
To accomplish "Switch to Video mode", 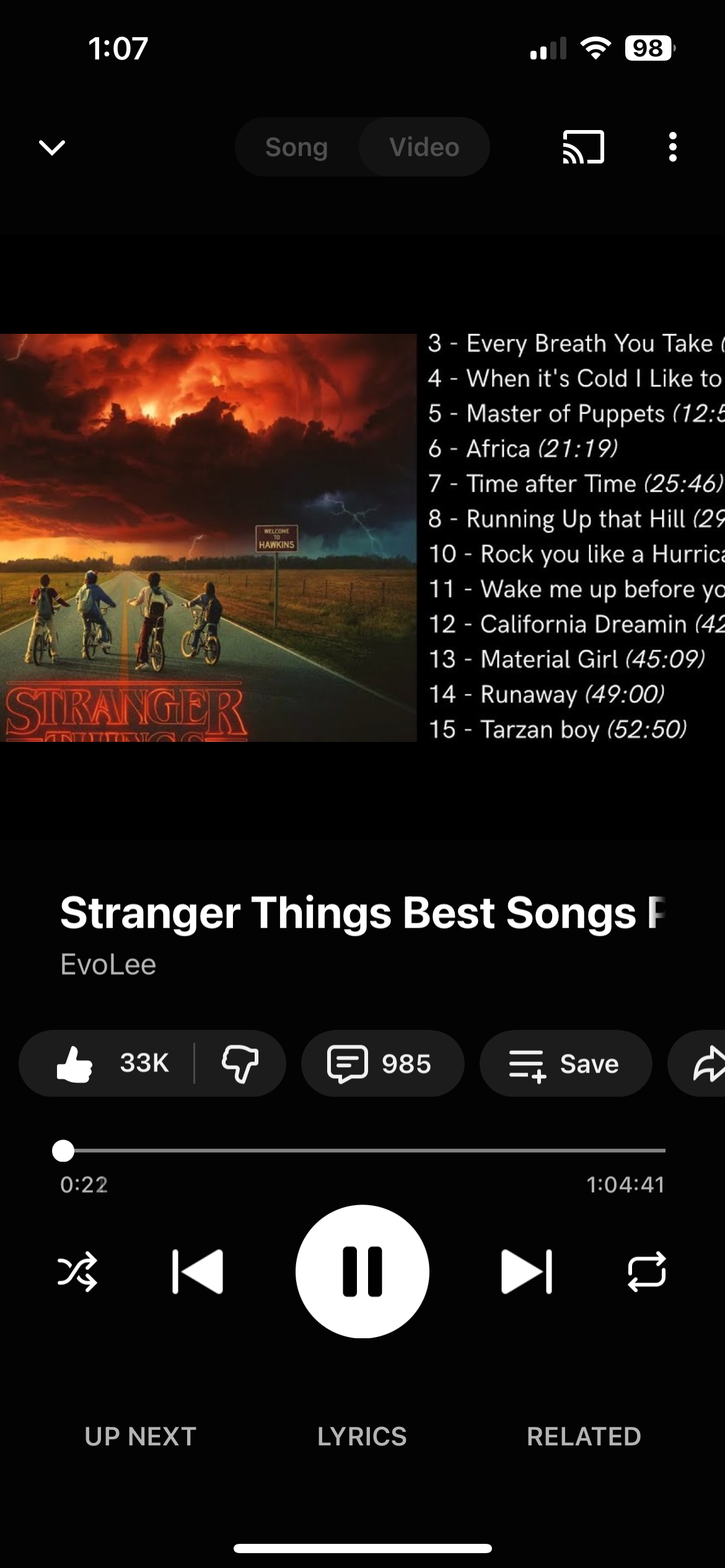I will [424, 147].
